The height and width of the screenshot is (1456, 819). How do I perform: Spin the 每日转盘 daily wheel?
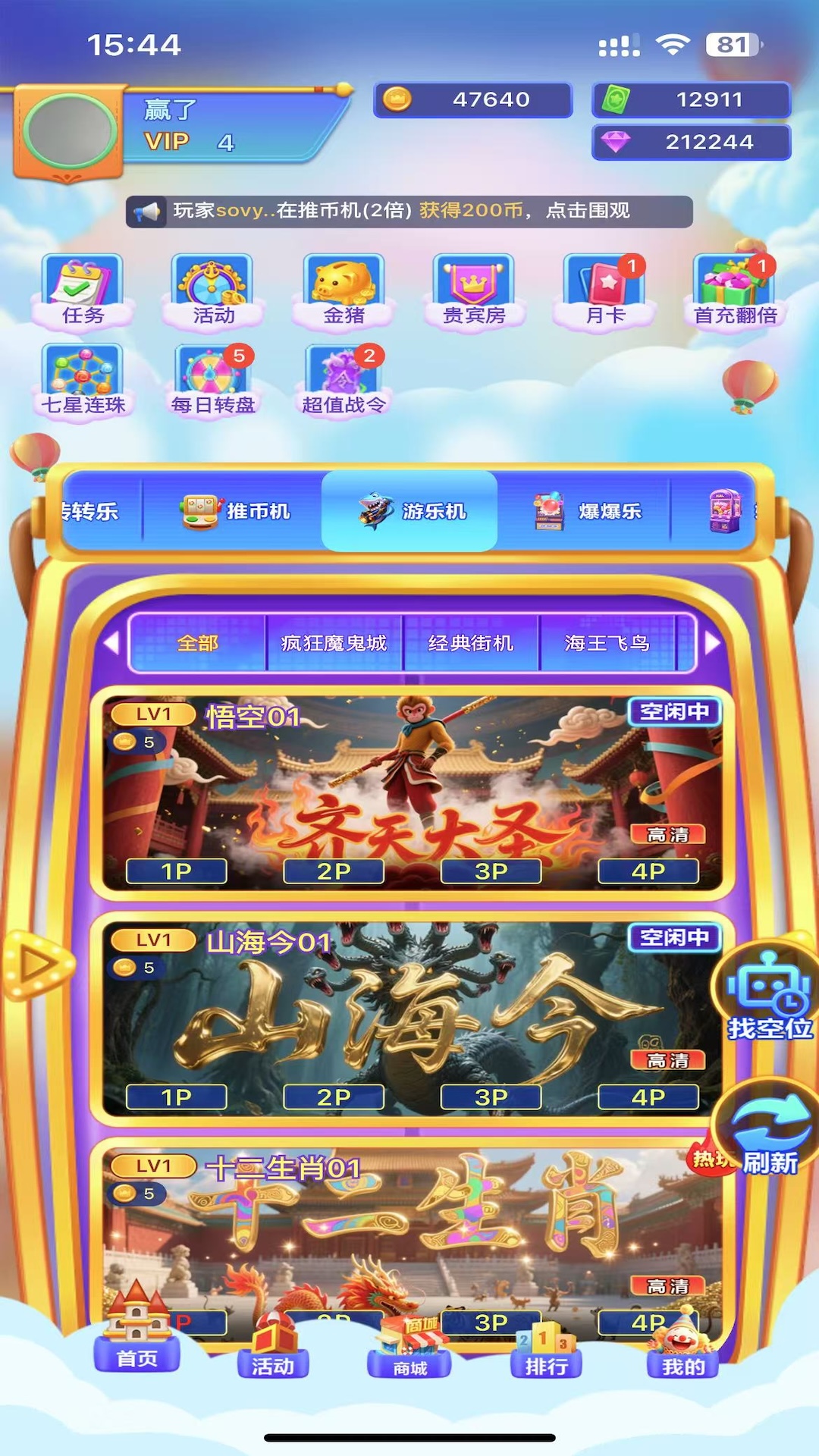pyautogui.click(x=212, y=380)
